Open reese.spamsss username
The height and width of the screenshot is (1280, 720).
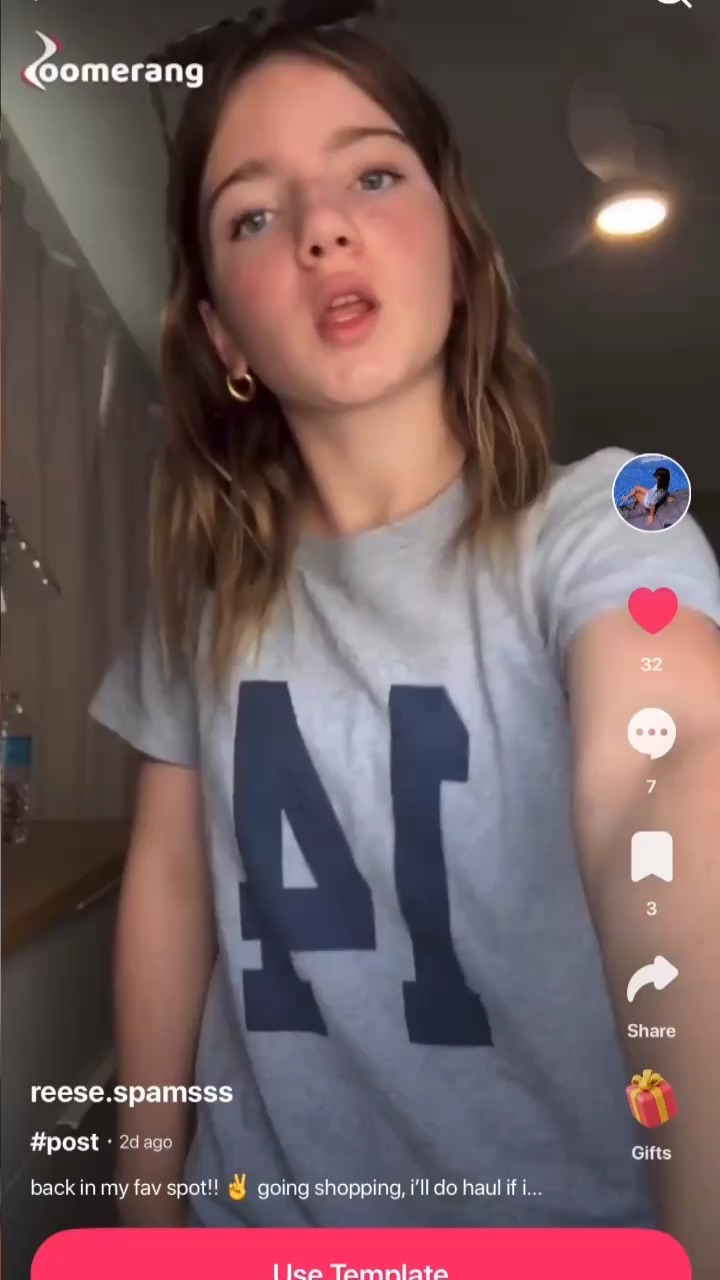point(132,1092)
